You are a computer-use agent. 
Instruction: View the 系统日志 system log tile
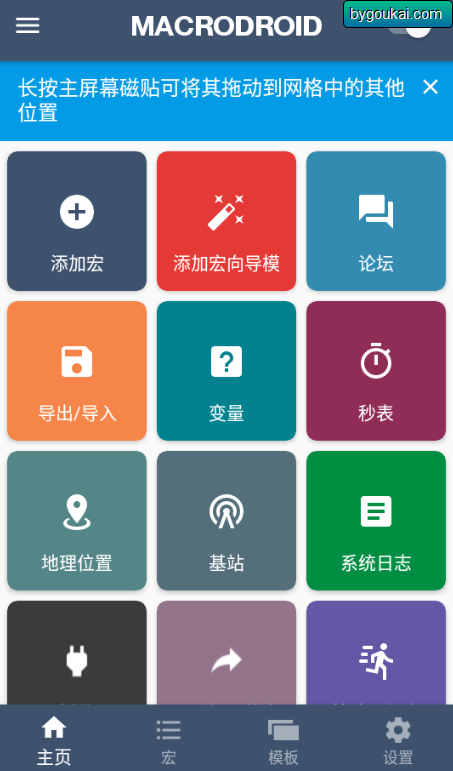376,521
